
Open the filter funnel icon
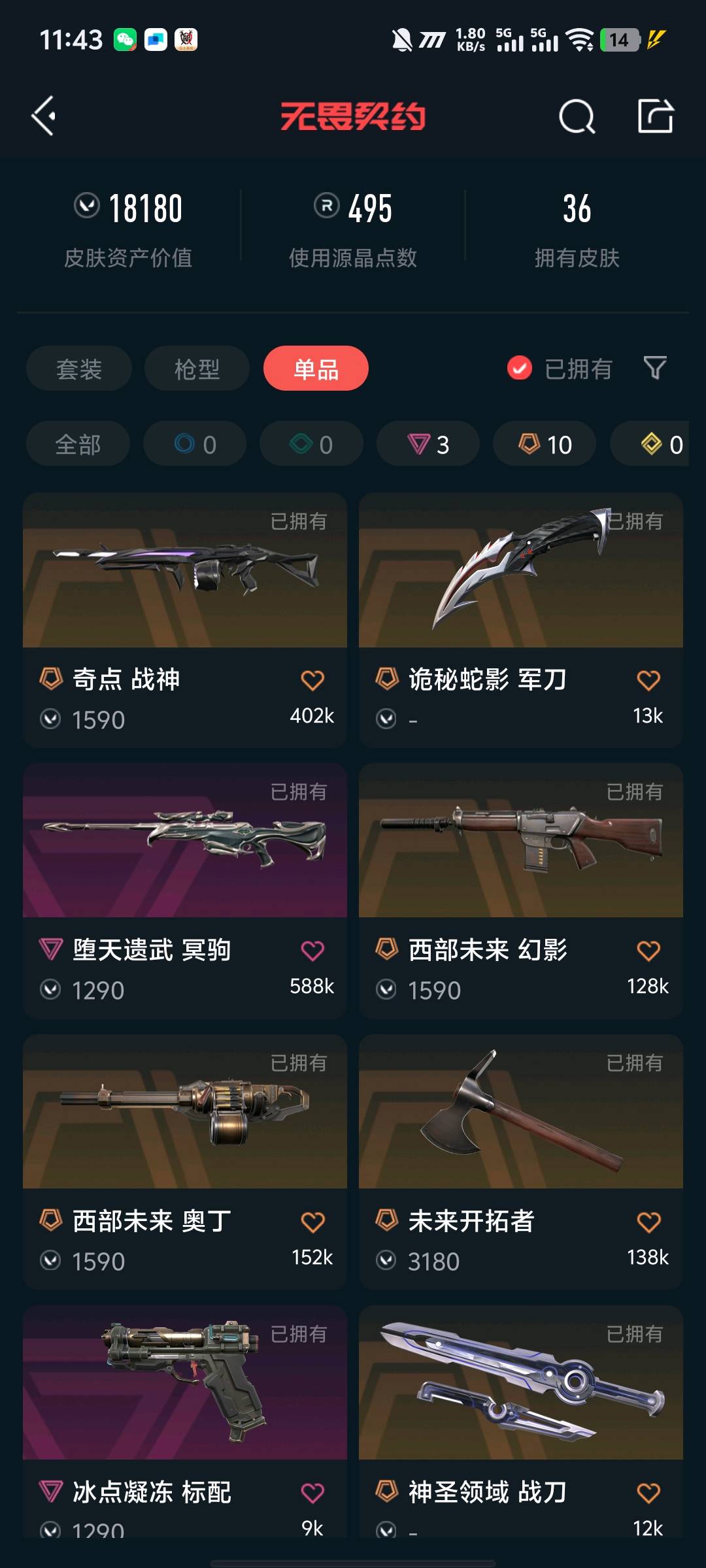coord(655,368)
